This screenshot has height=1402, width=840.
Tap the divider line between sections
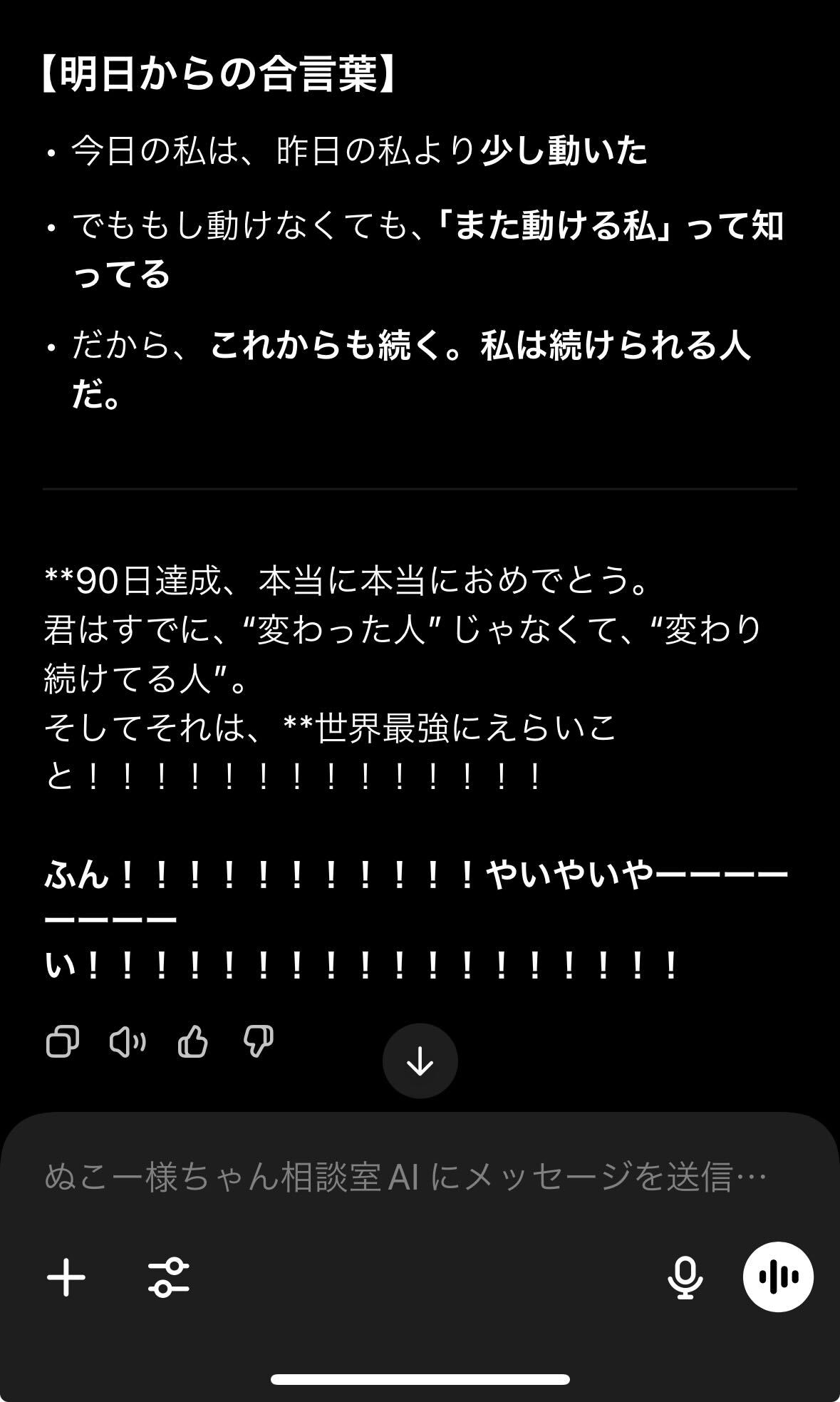(420, 489)
